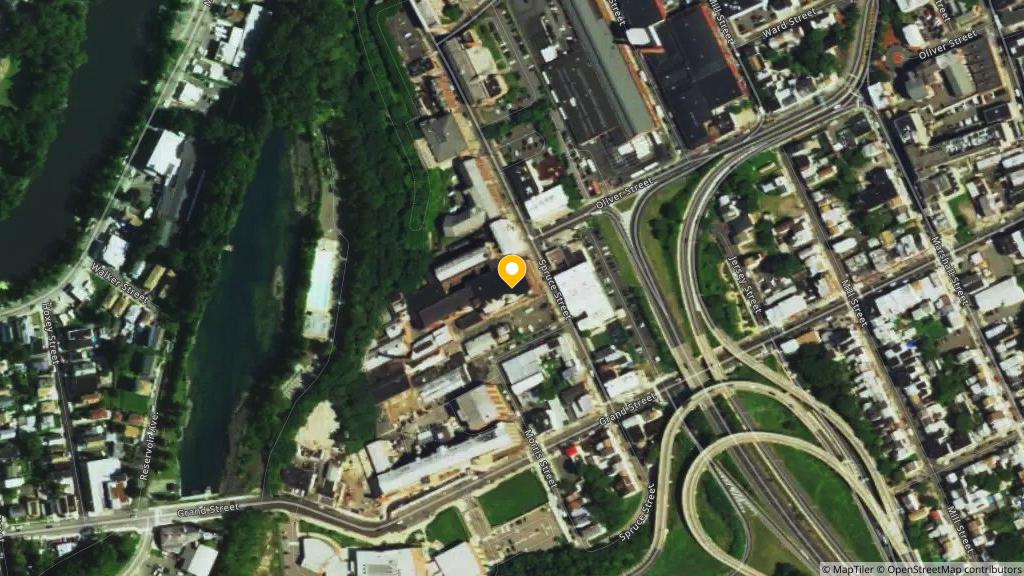Tap the orange location marker pin
This screenshot has height=576, width=1024.
tap(512, 270)
